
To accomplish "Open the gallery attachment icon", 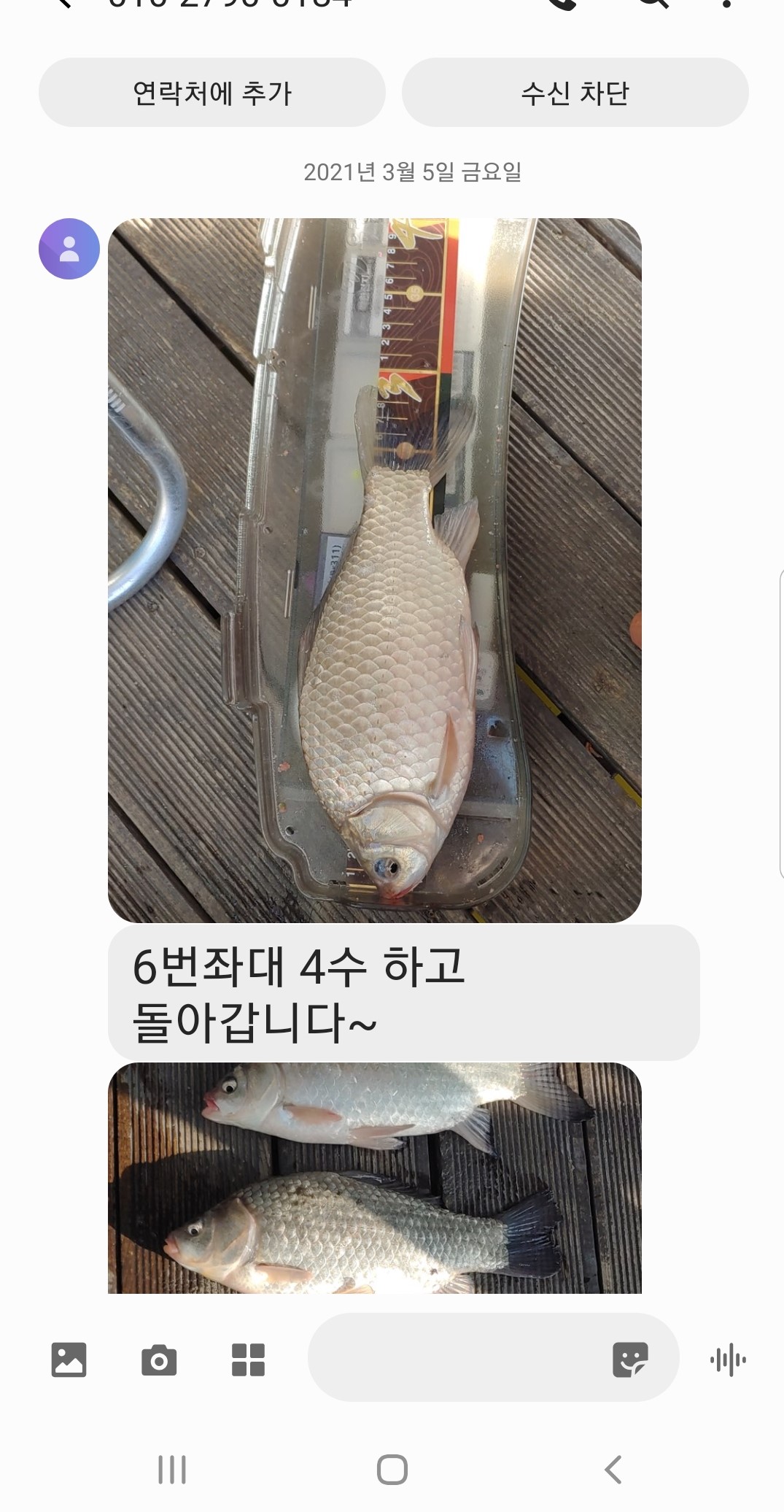I will click(x=69, y=1360).
